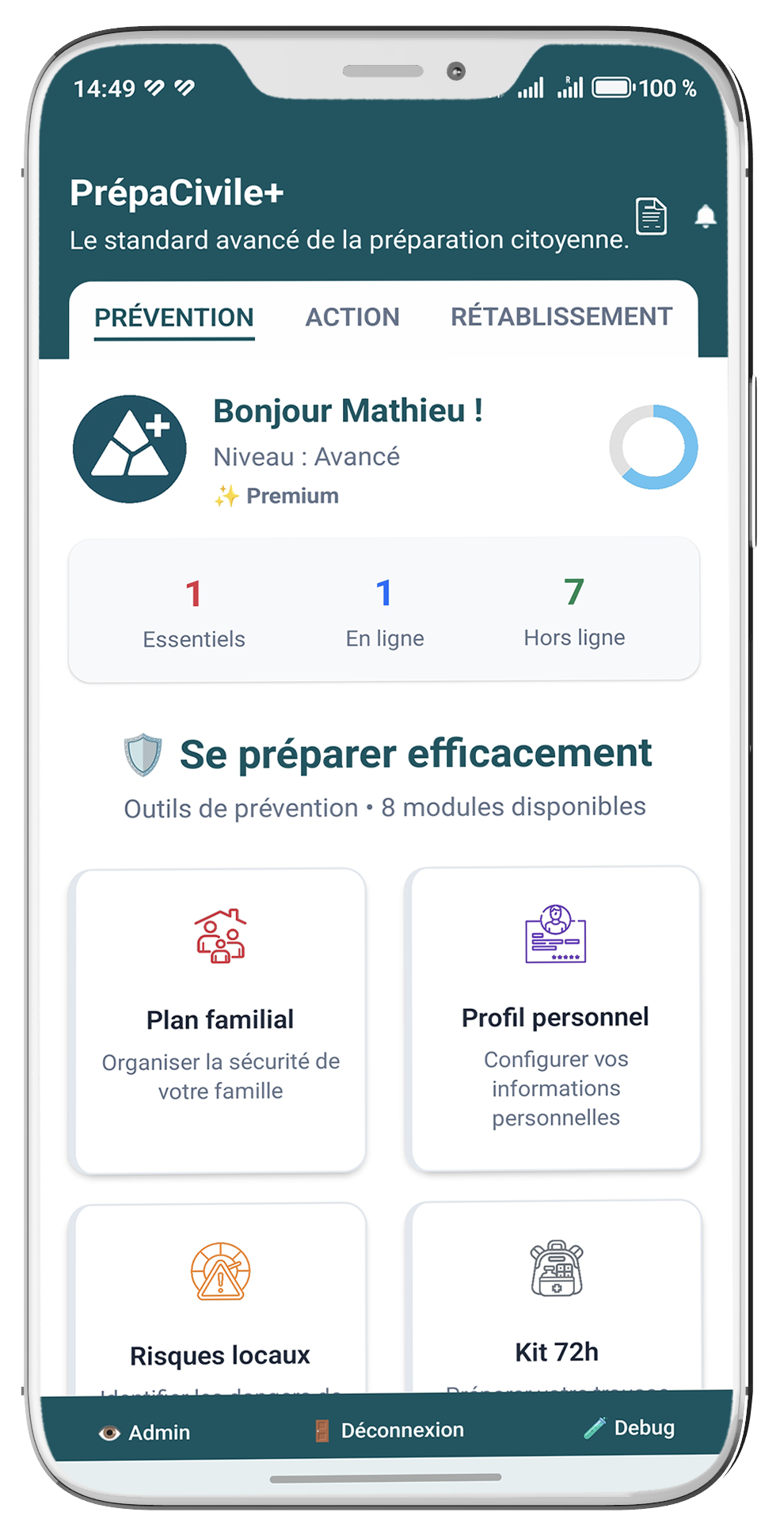Screen dimensions: 784x1535
Task: Open the document icon in header
Action: tap(651, 216)
